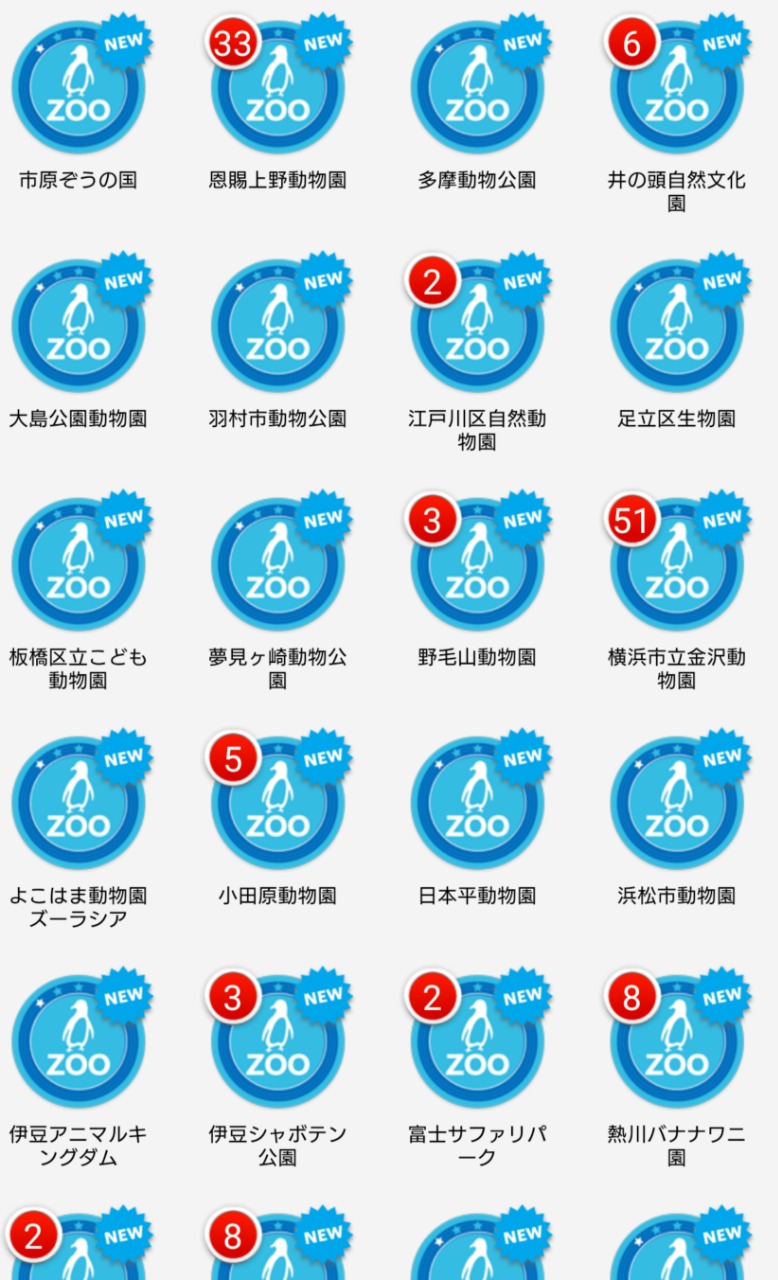Open the 江戸川区自然動物園 badge
This screenshot has height=1280, width=778.
(478, 327)
